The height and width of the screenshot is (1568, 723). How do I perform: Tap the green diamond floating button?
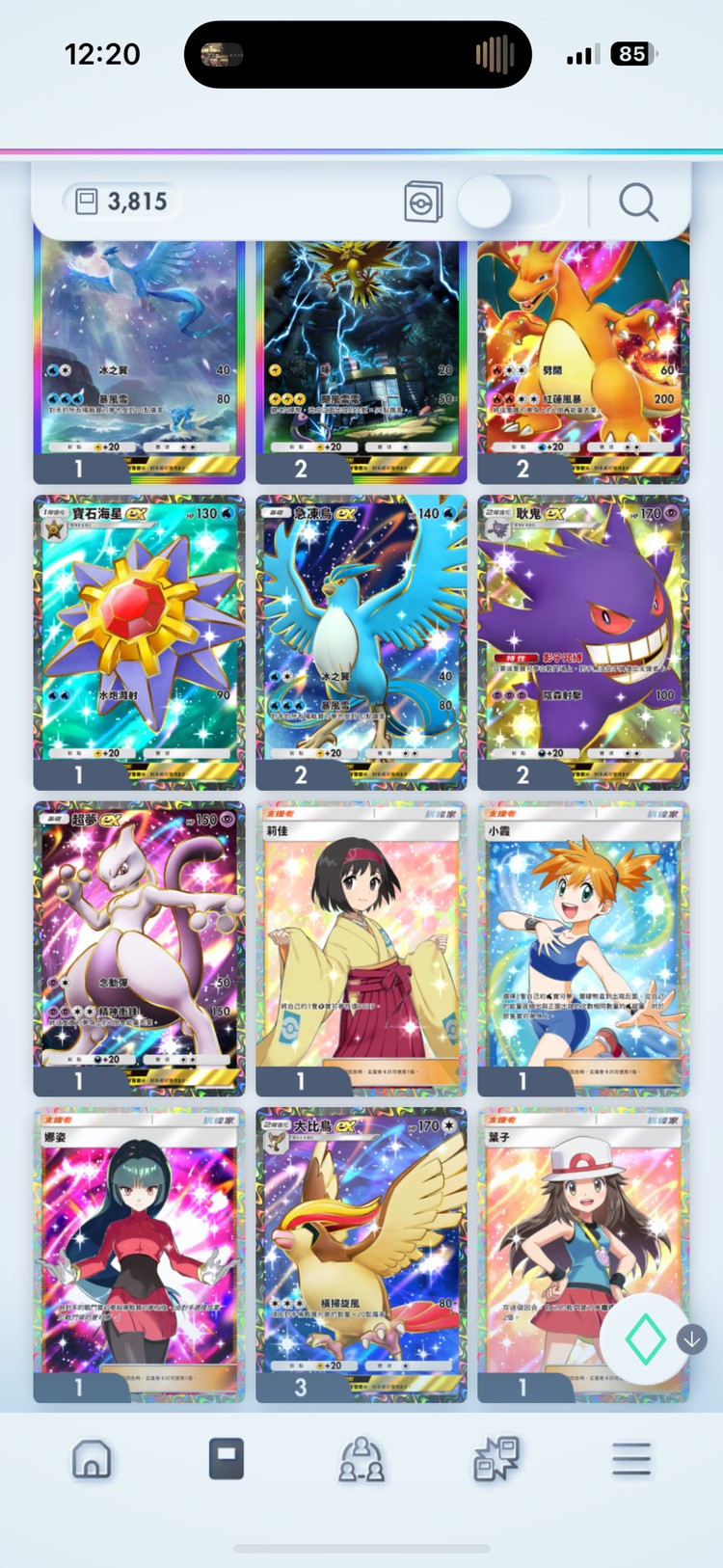pyautogui.click(x=645, y=1338)
